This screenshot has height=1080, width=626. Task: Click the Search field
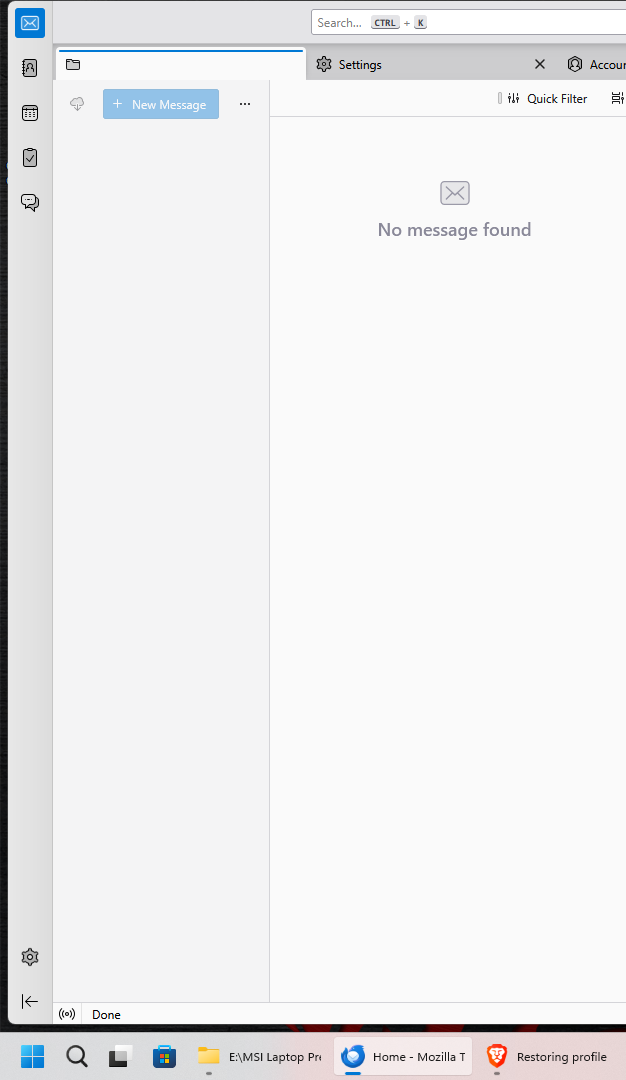pyautogui.click(x=468, y=23)
